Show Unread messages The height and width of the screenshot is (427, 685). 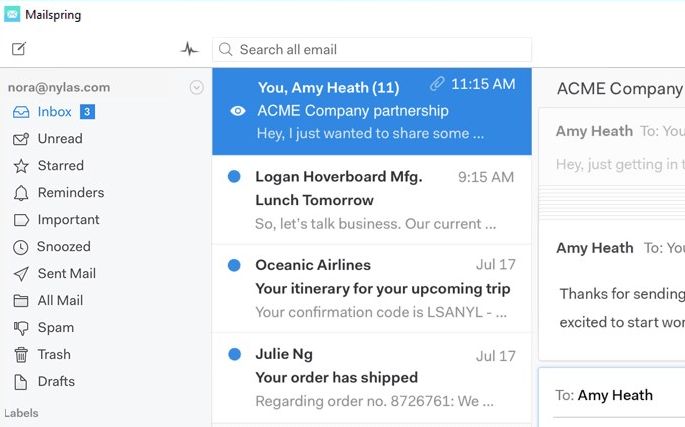(x=59, y=139)
